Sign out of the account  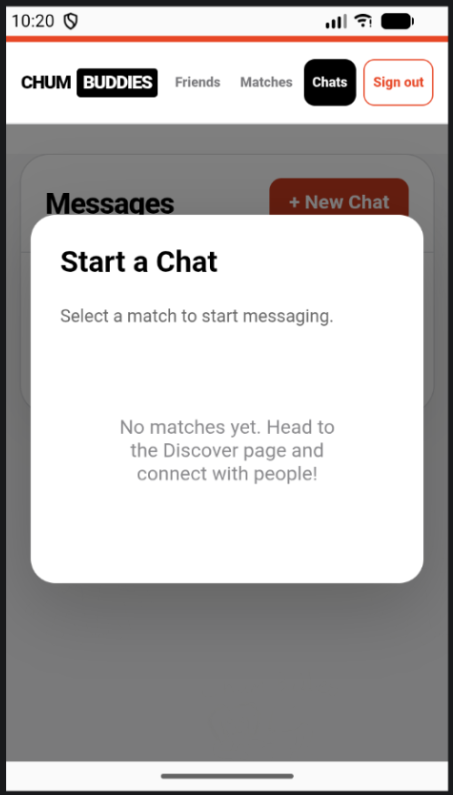point(398,82)
